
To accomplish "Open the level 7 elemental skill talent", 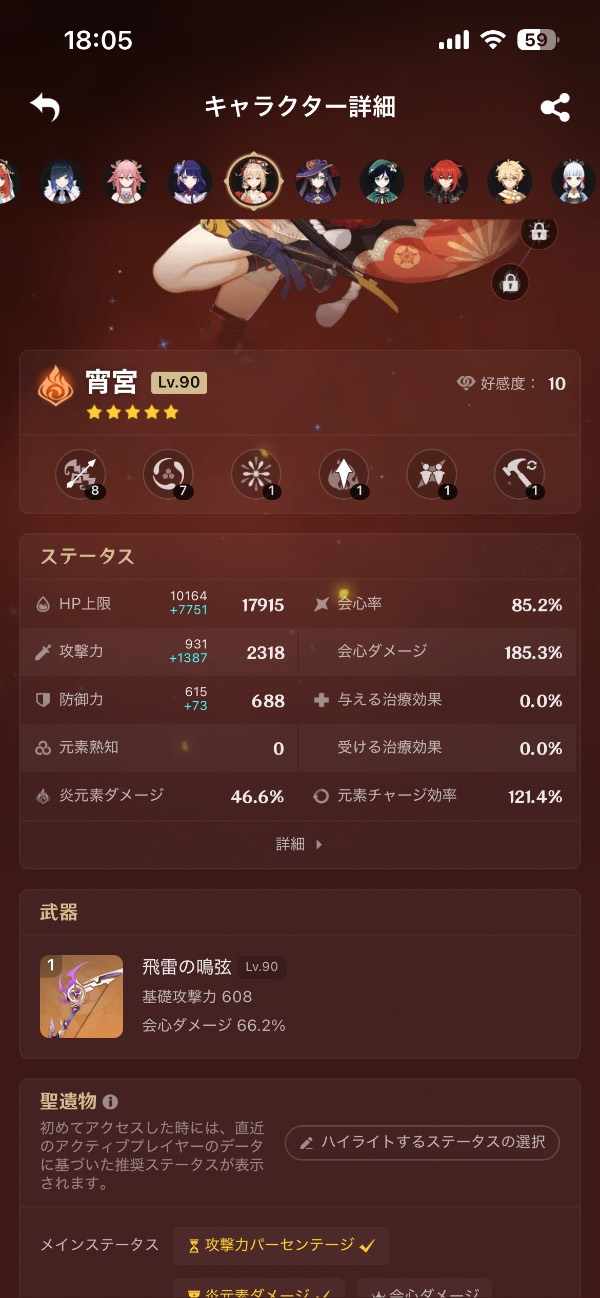I will 168,474.
